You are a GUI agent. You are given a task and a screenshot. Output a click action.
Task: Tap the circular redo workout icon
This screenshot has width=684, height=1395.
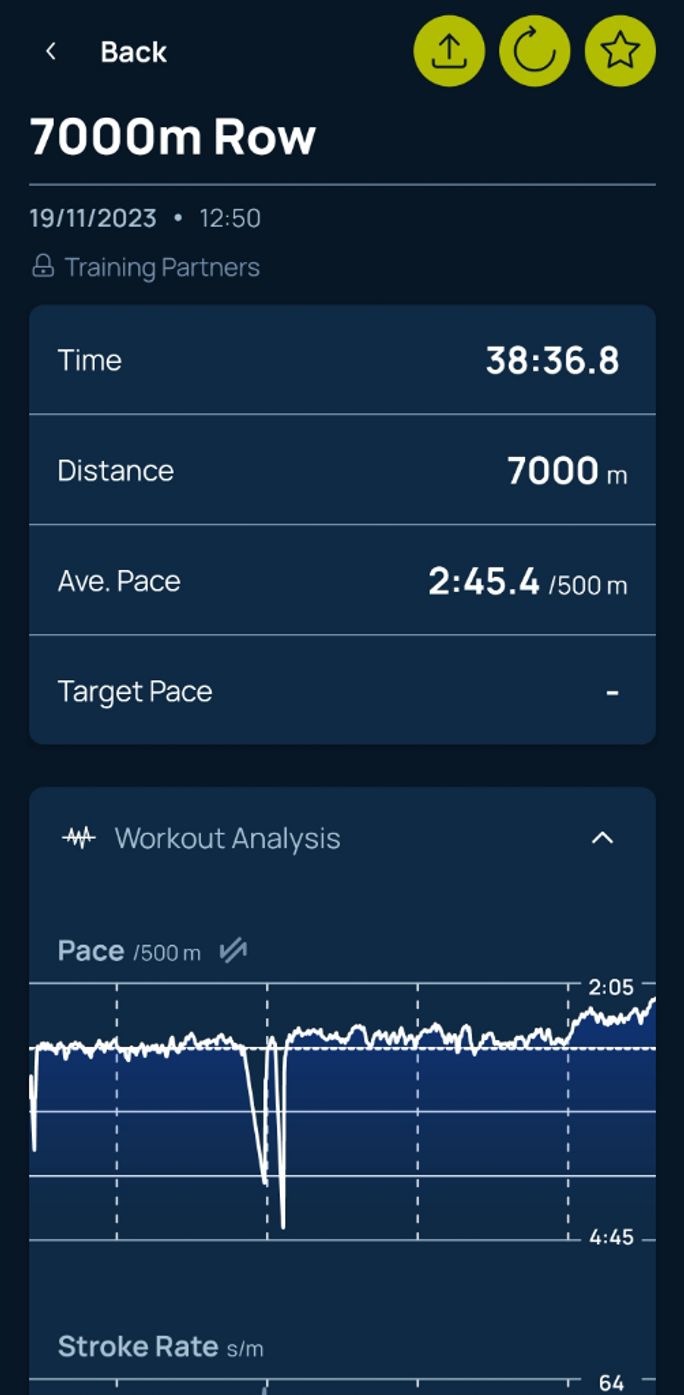pyautogui.click(x=535, y=50)
